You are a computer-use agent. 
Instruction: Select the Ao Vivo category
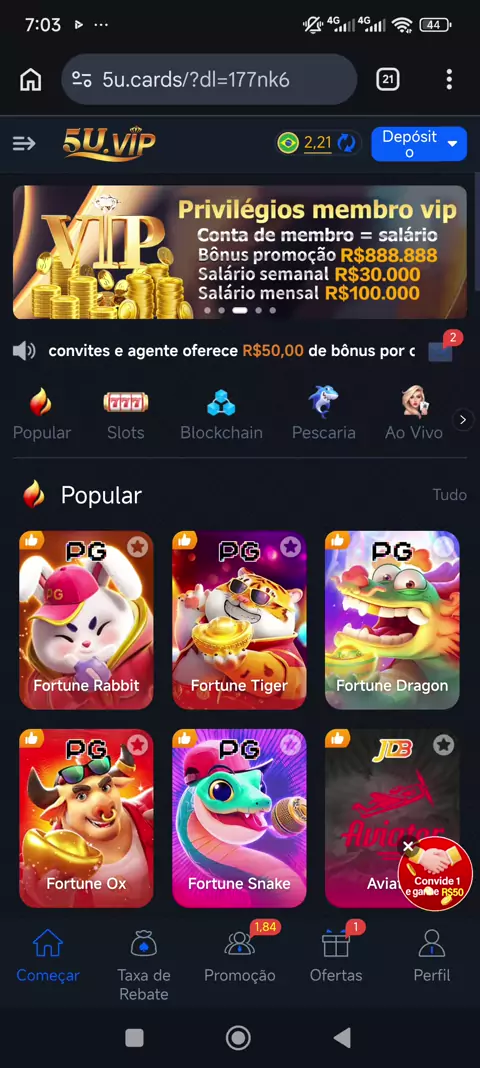click(414, 414)
